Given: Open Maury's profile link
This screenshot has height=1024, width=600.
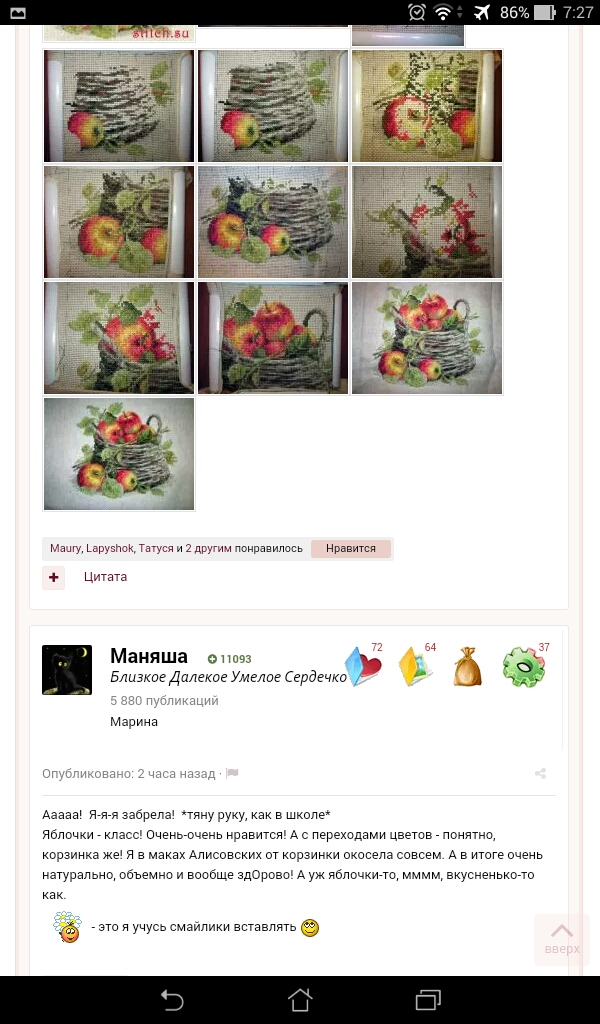Looking at the screenshot, I should 65,548.
